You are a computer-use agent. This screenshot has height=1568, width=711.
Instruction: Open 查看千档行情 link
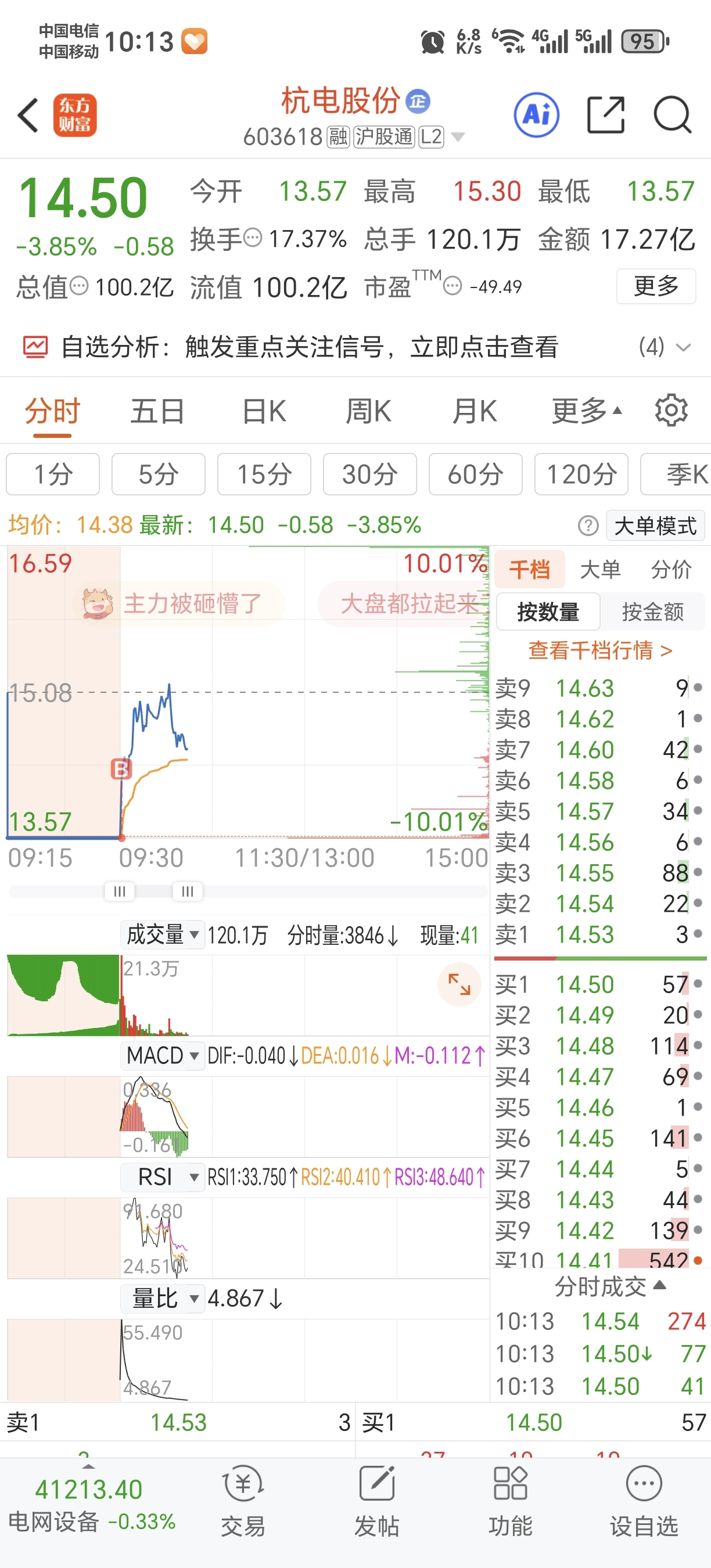(599, 650)
